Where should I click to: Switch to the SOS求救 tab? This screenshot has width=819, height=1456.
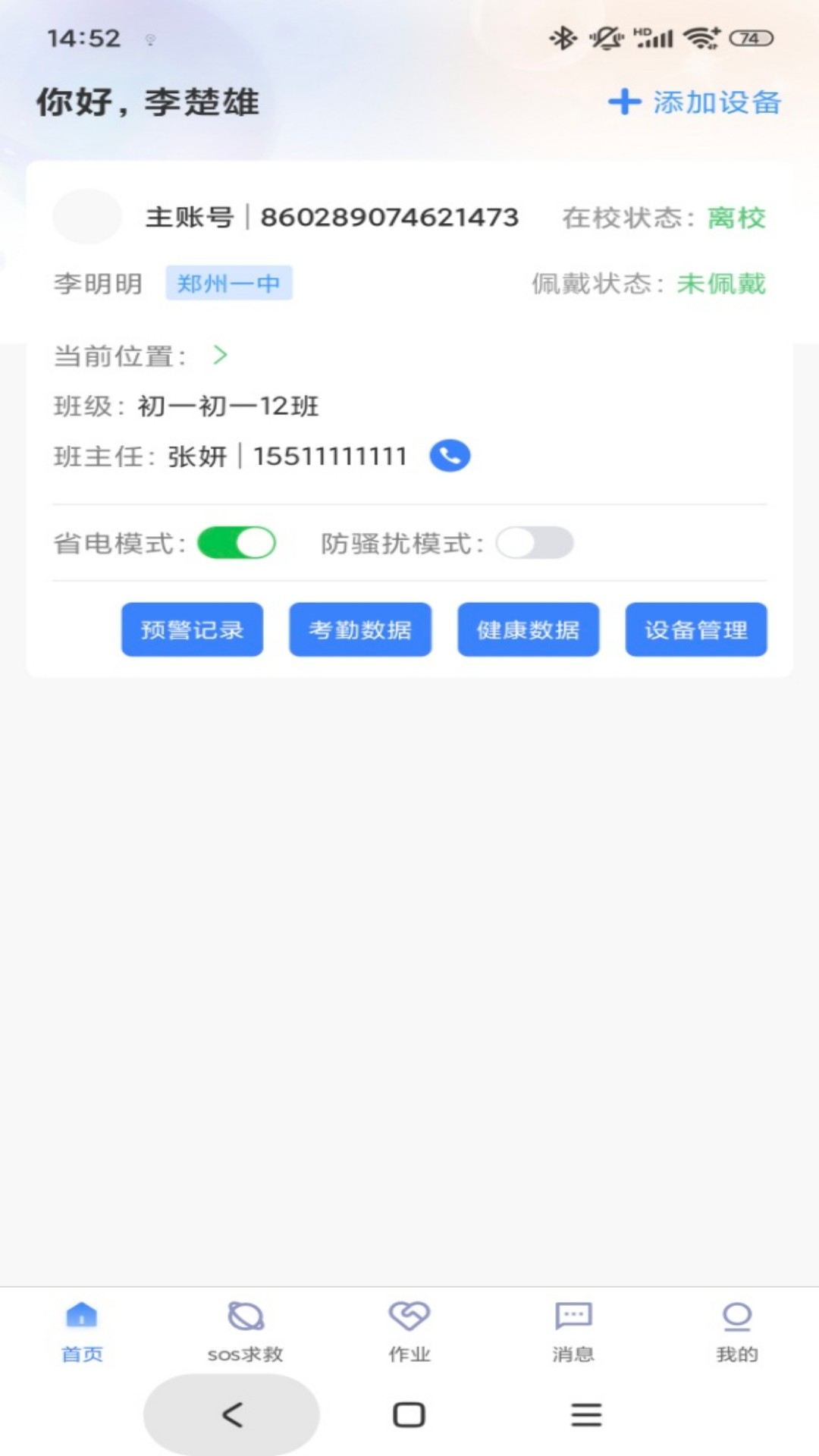[246, 1332]
